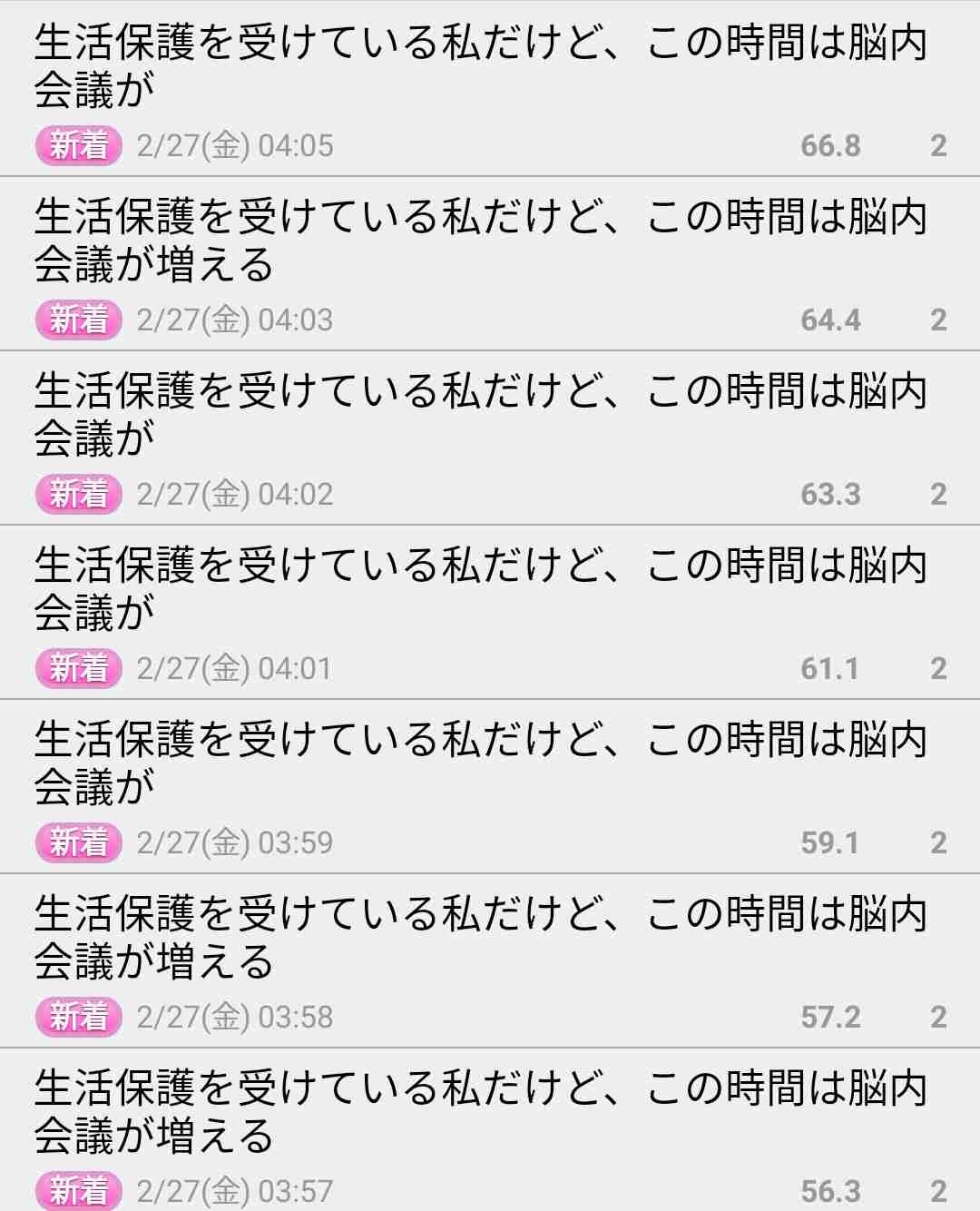The height and width of the screenshot is (1211, 980).
Task: Open the thread posted at 04:03
Action: [x=481, y=241]
